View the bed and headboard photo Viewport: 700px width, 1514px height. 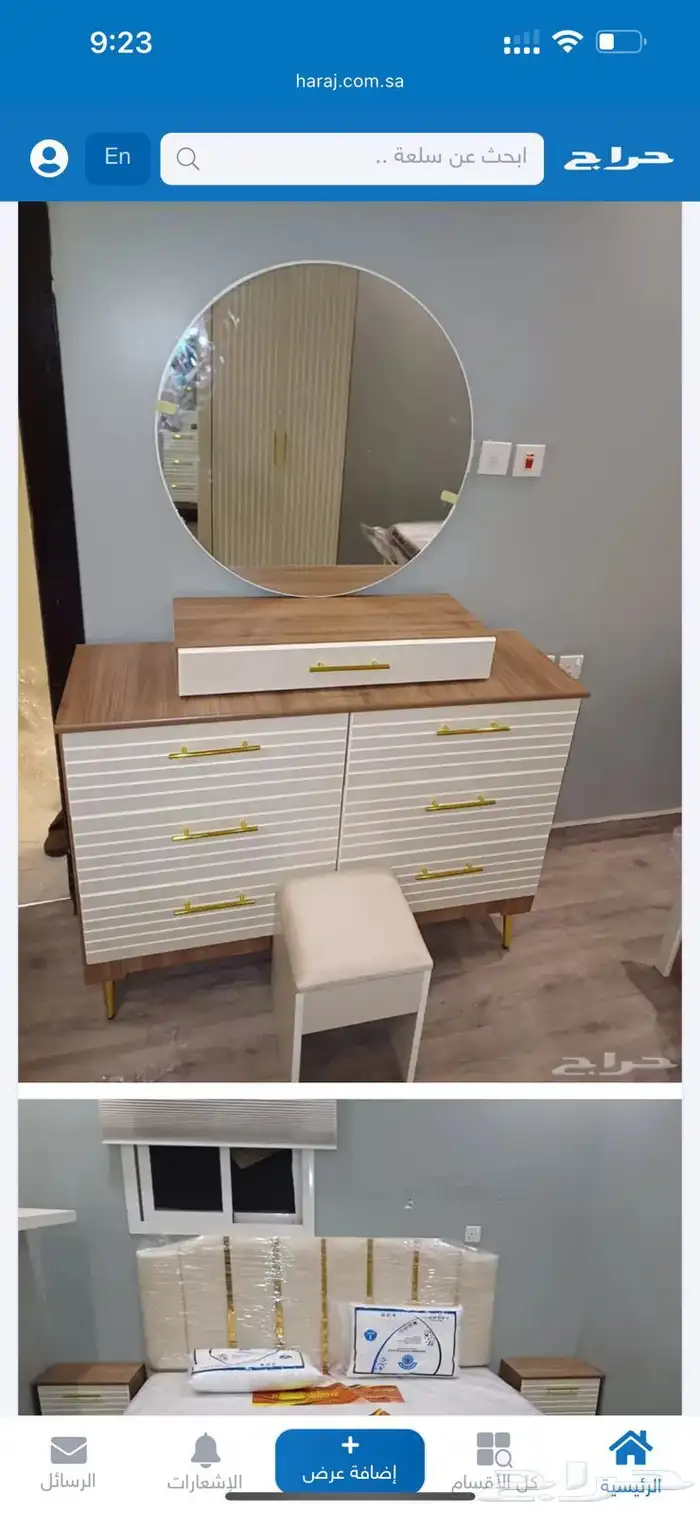pos(350,1258)
